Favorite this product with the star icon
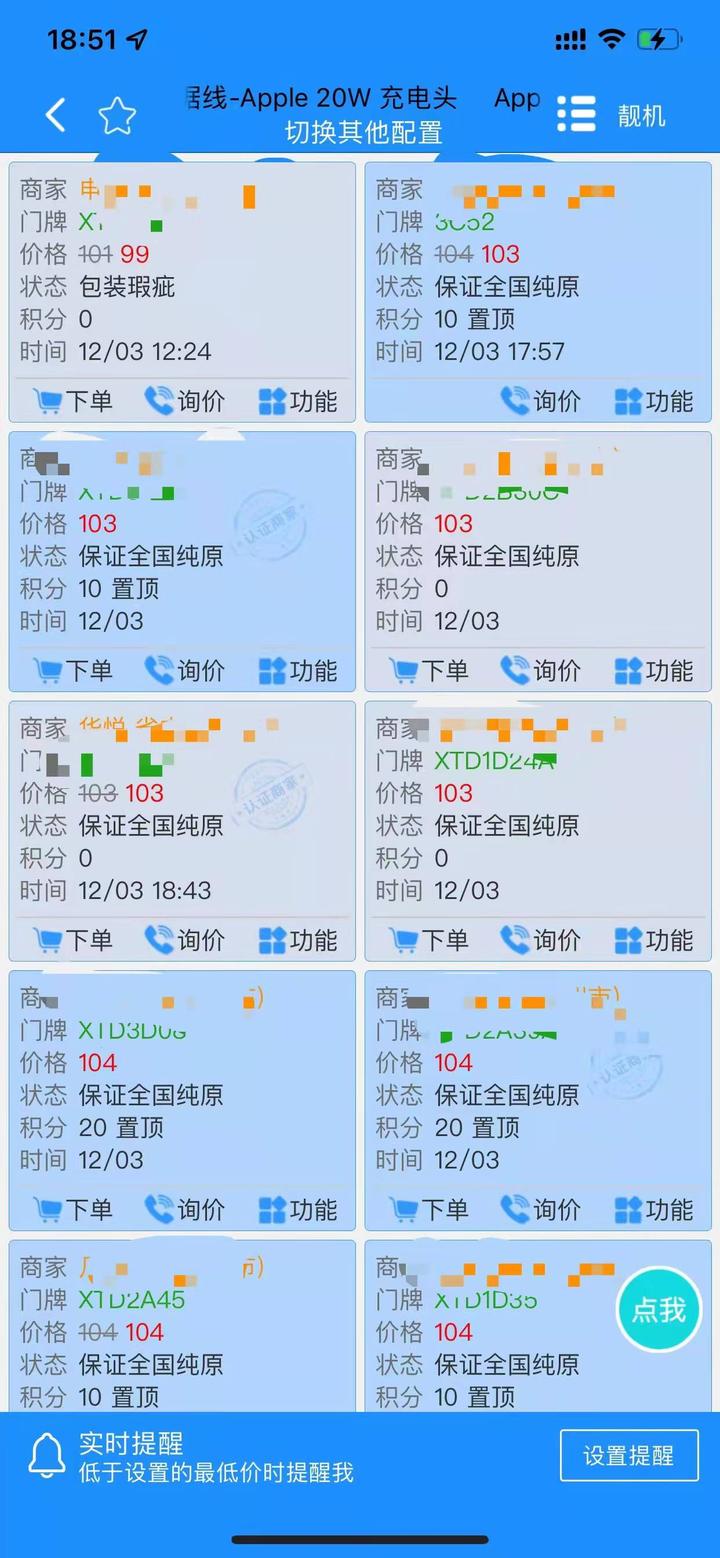Screen dimensions: 720x1558 pyautogui.click(x=117, y=116)
